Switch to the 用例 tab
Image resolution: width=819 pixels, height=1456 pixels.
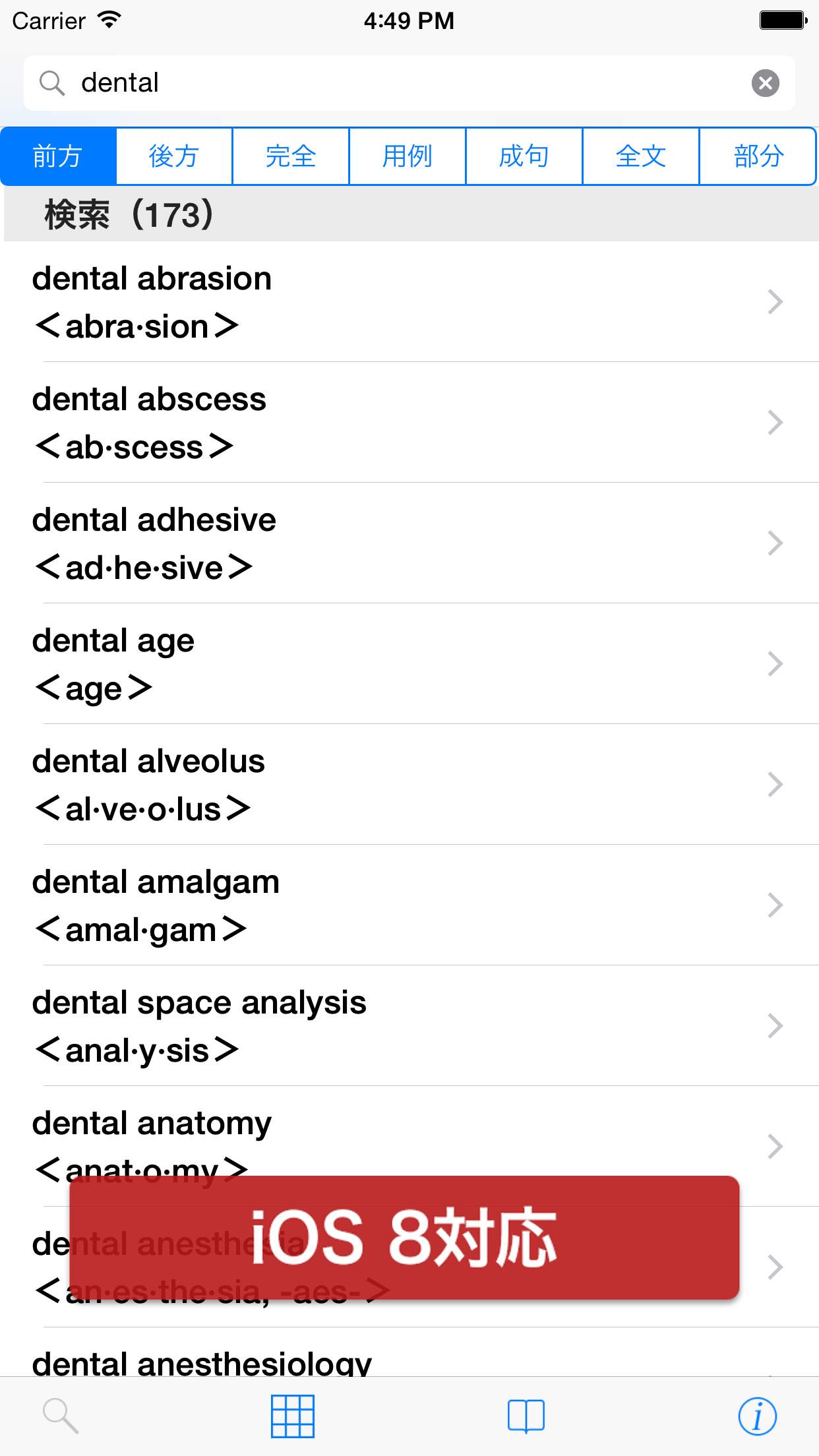pyautogui.click(x=408, y=156)
